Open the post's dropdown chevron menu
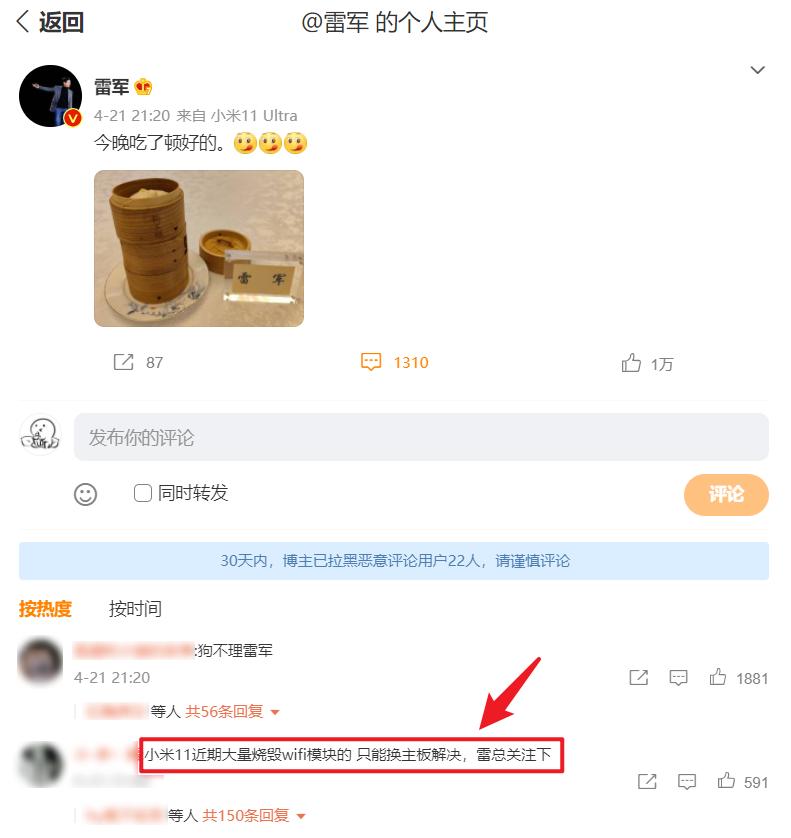The height and width of the screenshot is (838, 791). click(x=757, y=70)
